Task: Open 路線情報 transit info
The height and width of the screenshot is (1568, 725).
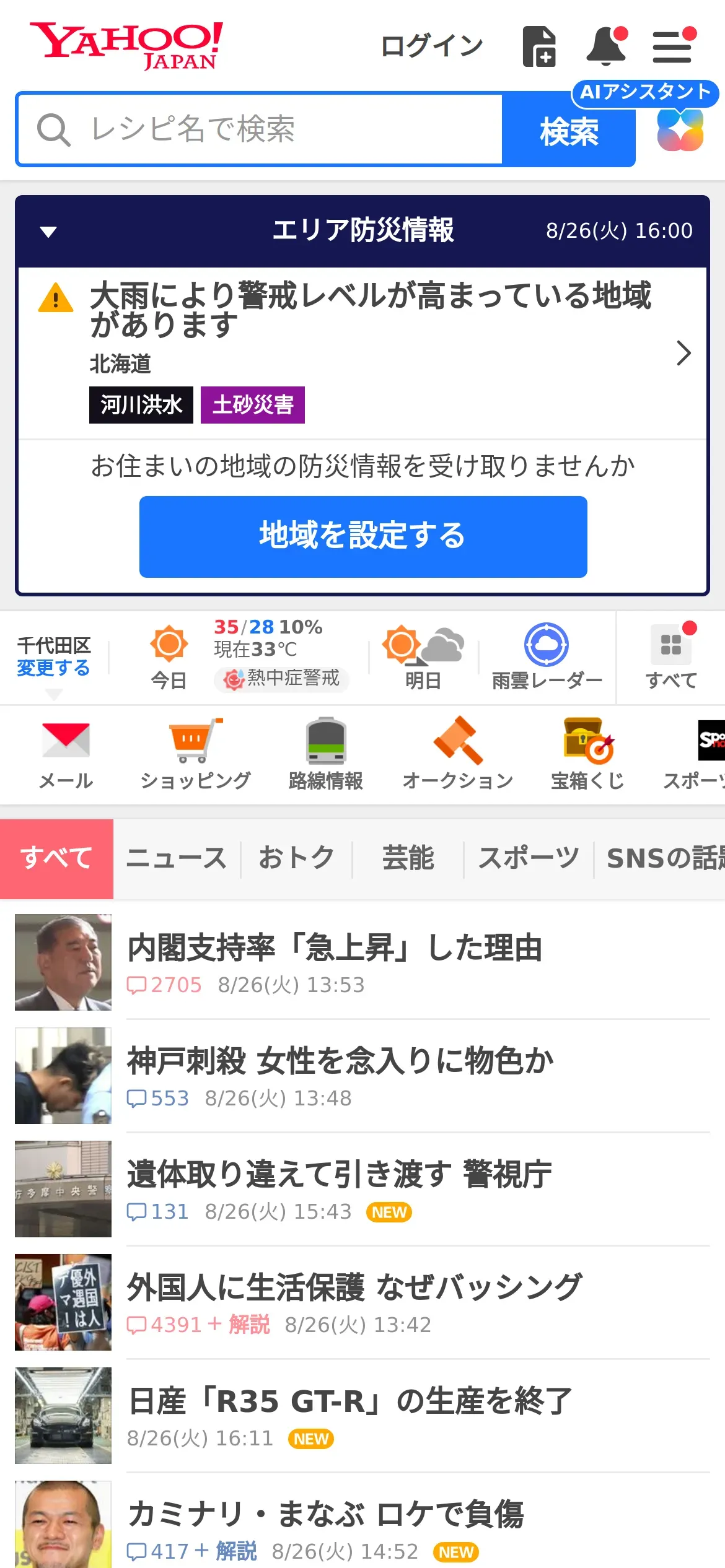Action: (x=326, y=754)
